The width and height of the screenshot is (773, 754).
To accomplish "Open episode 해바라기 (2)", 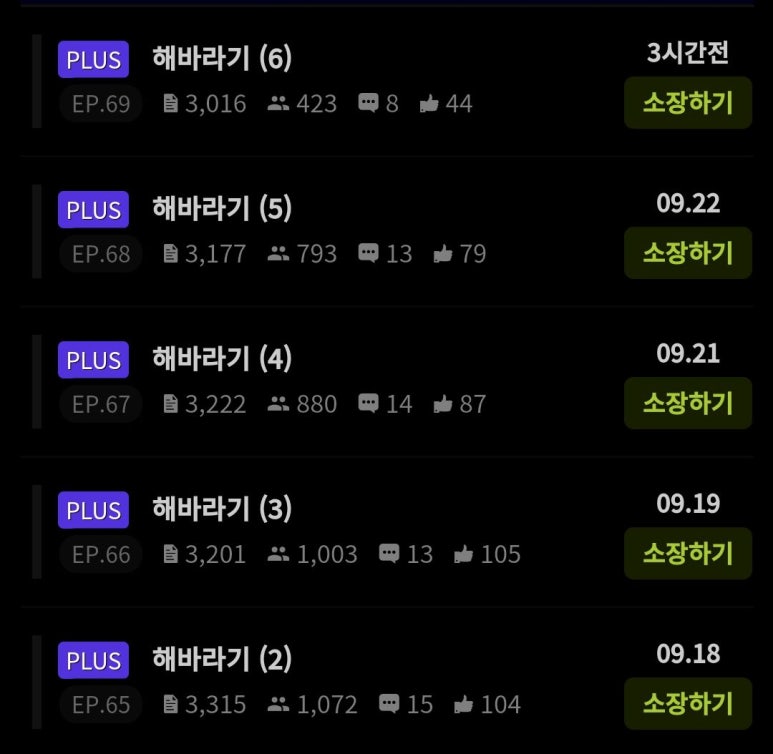I will pyautogui.click(x=222, y=659).
